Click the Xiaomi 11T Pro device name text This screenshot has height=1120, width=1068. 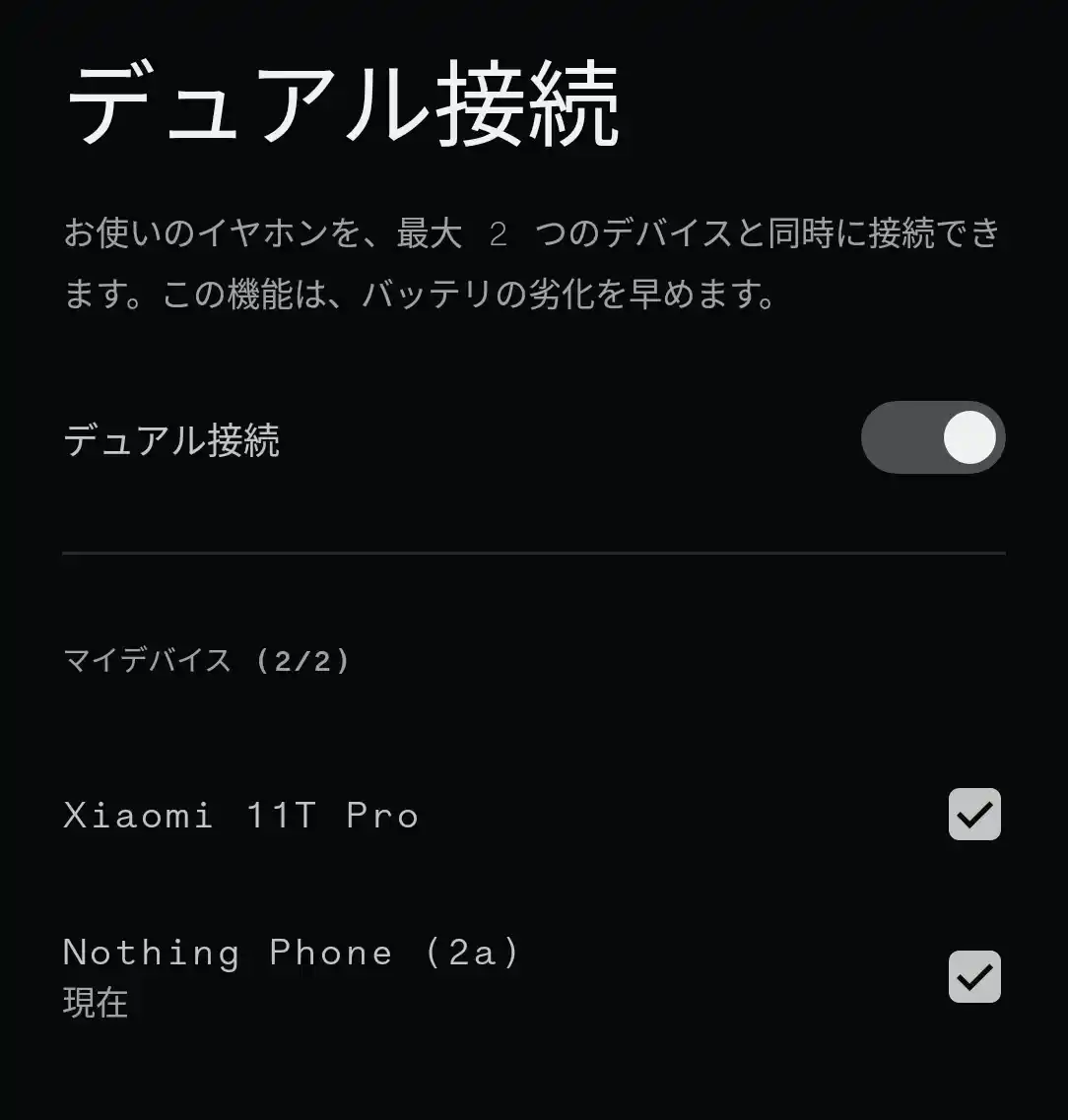click(x=241, y=814)
